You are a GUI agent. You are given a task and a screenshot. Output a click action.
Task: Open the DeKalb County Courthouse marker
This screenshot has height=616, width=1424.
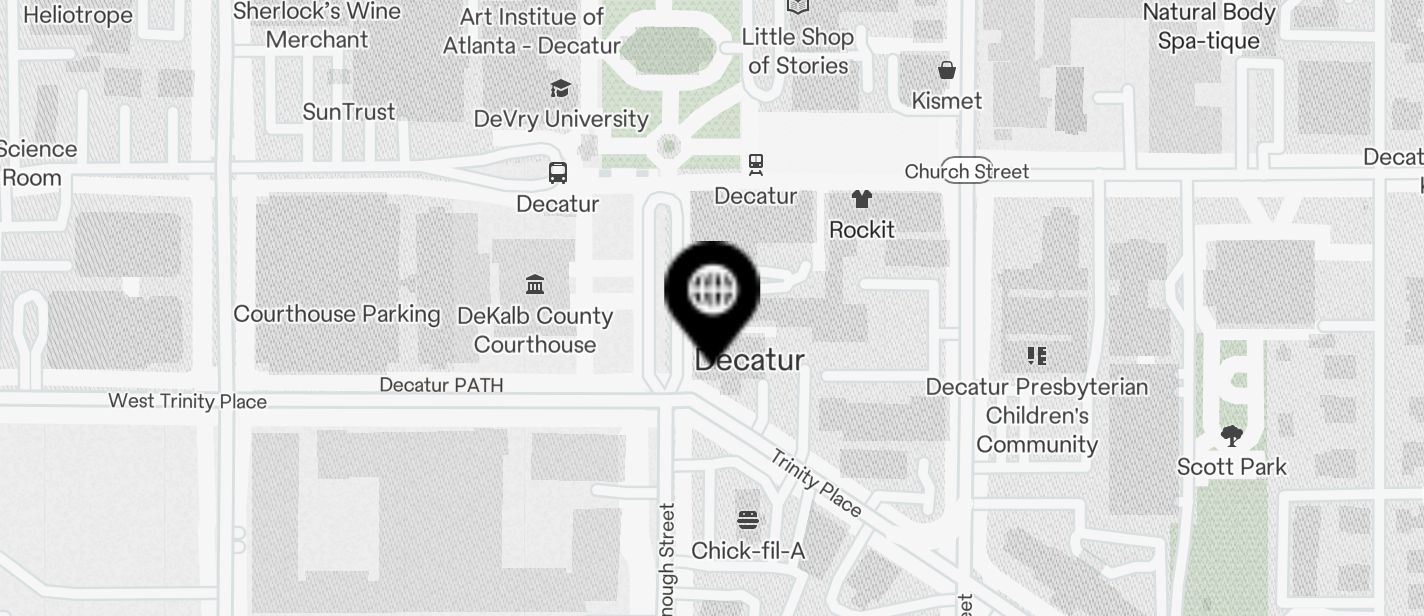click(535, 286)
